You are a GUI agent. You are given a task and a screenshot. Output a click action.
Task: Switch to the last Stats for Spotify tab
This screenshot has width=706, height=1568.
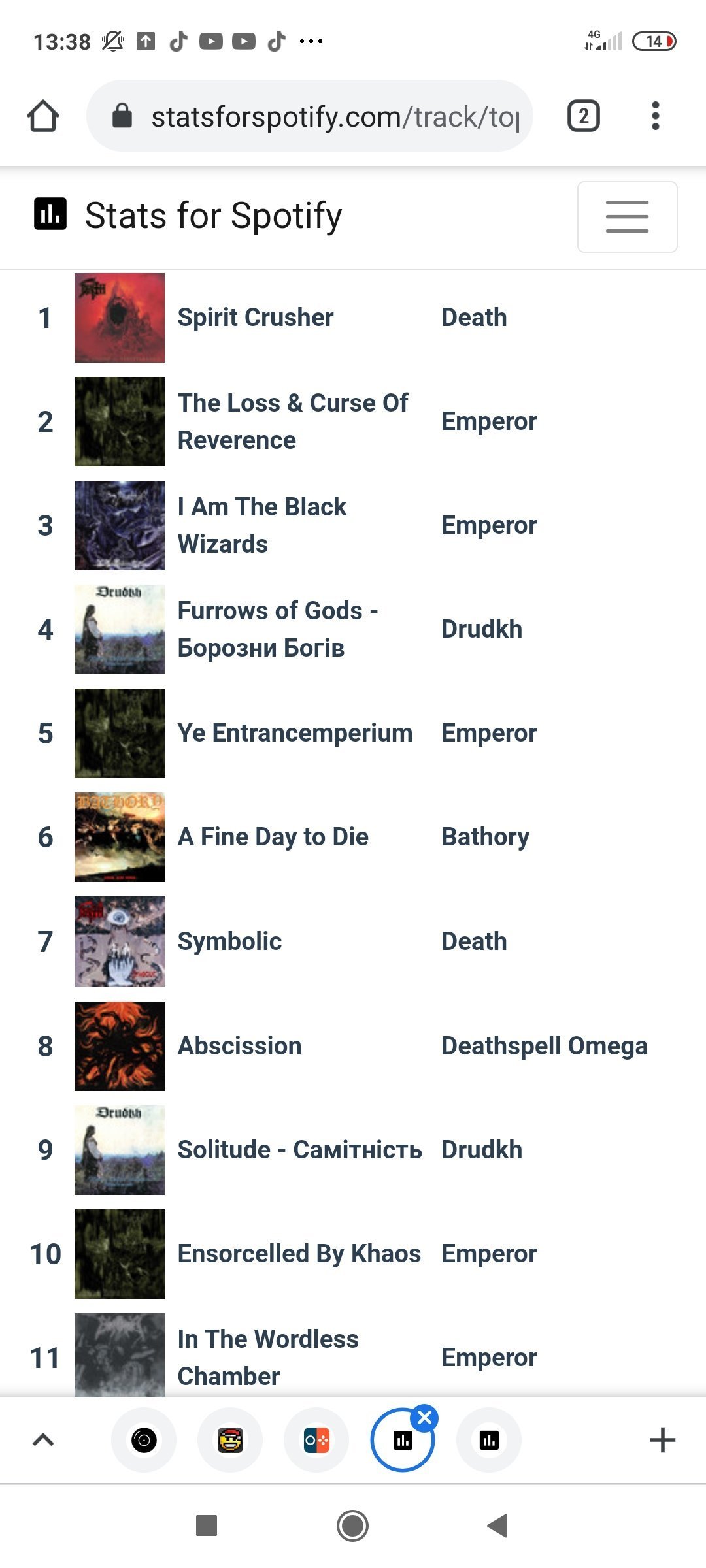(x=489, y=1440)
